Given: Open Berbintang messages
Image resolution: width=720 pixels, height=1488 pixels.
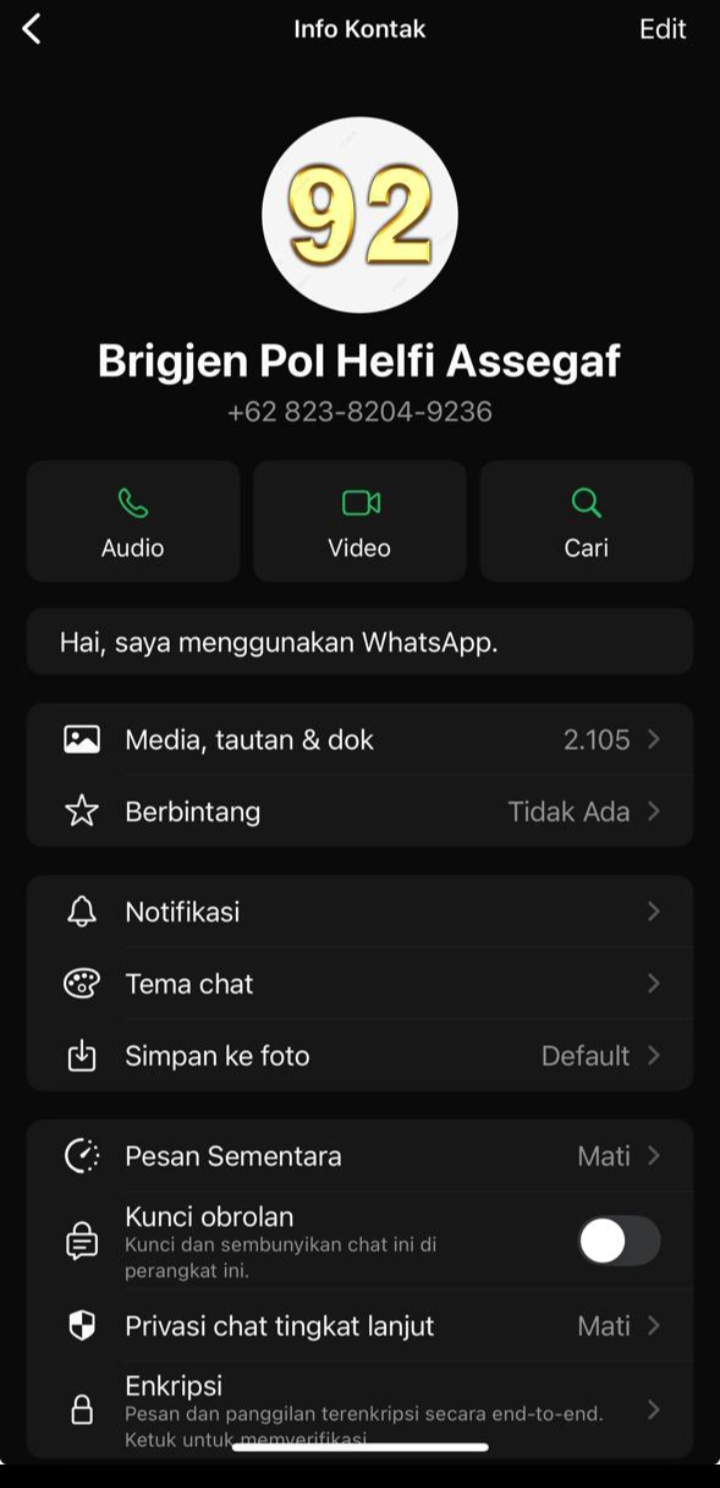Looking at the screenshot, I should point(360,811).
